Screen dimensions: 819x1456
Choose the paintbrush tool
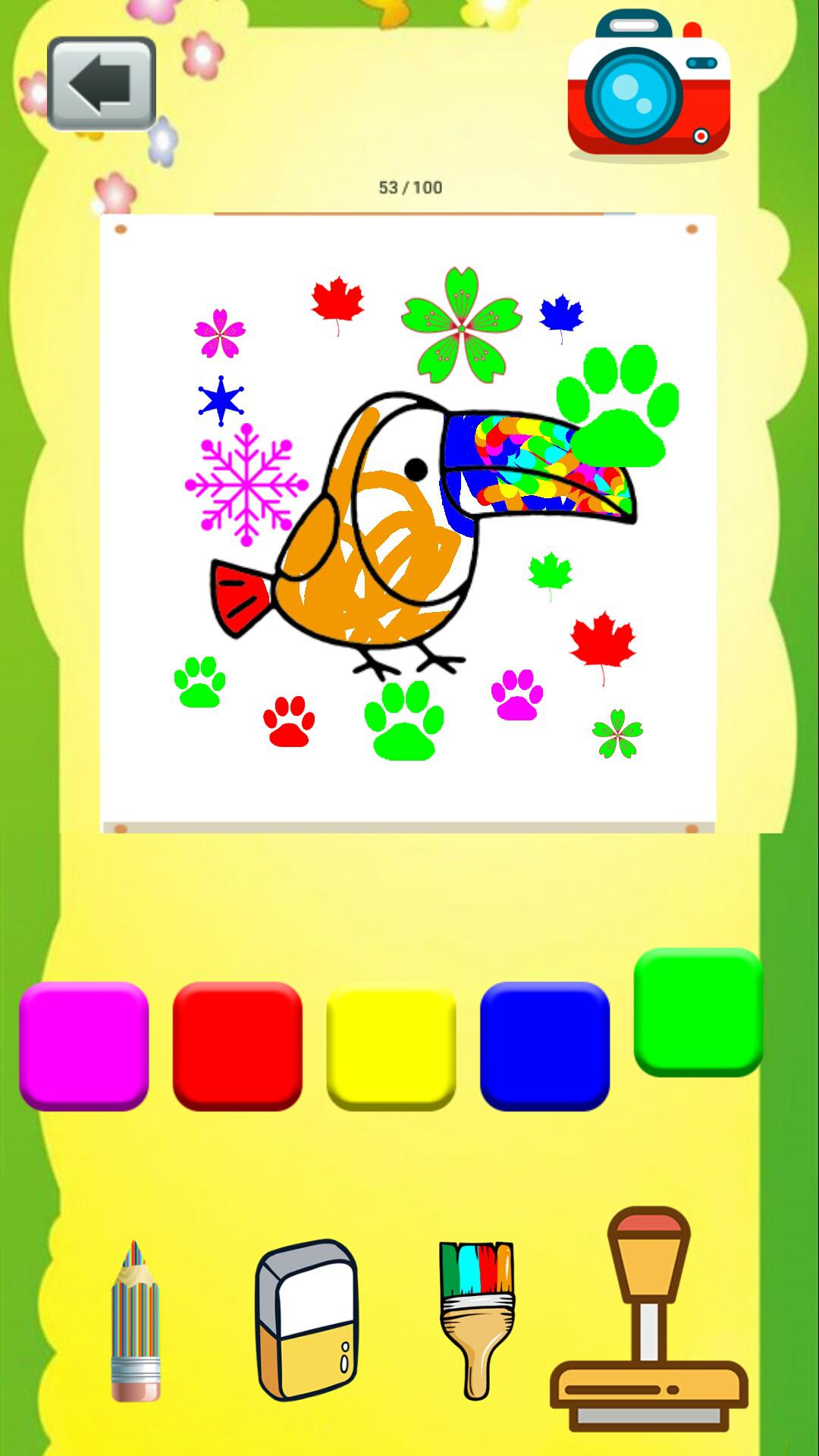coord(477,1319)
